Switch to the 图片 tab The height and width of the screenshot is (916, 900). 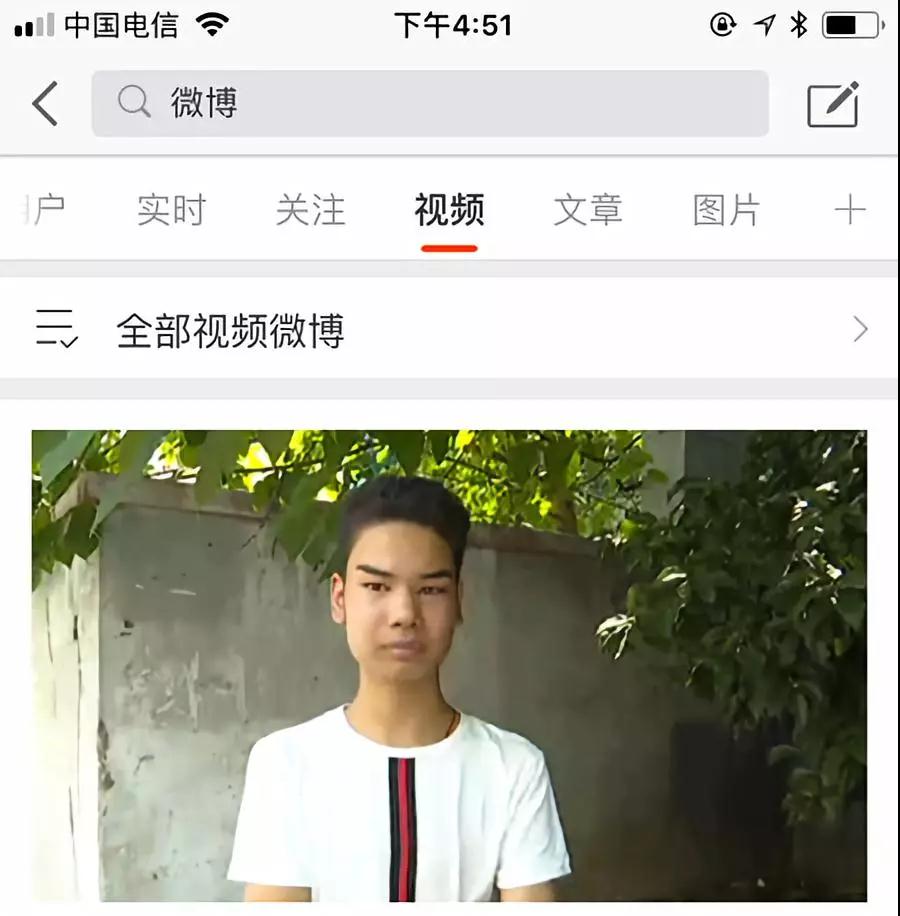(x=727, y=211)
